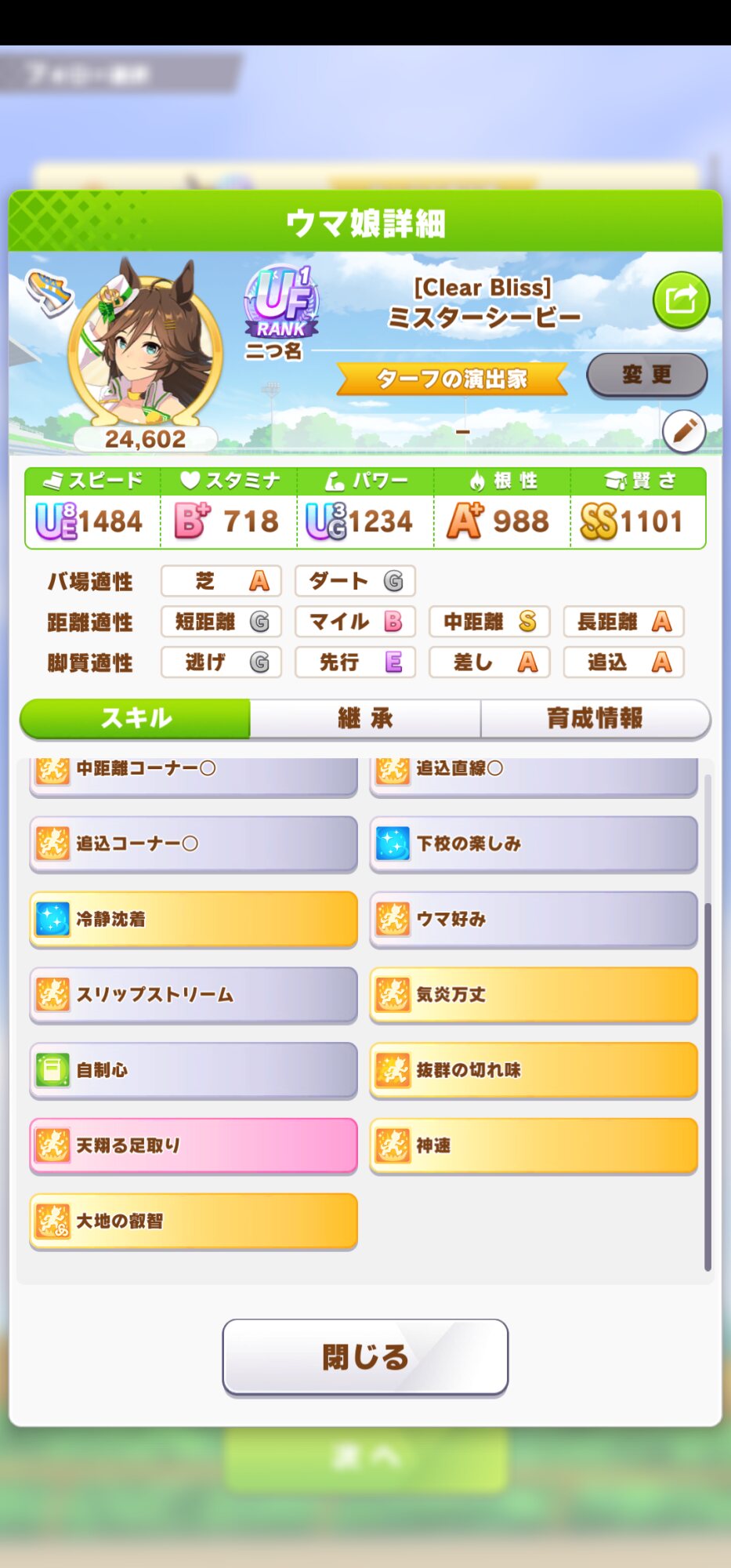Tap the 変更 button
Image resolution: width=731 pixels, height=1568 pixels.
point(646,375)
